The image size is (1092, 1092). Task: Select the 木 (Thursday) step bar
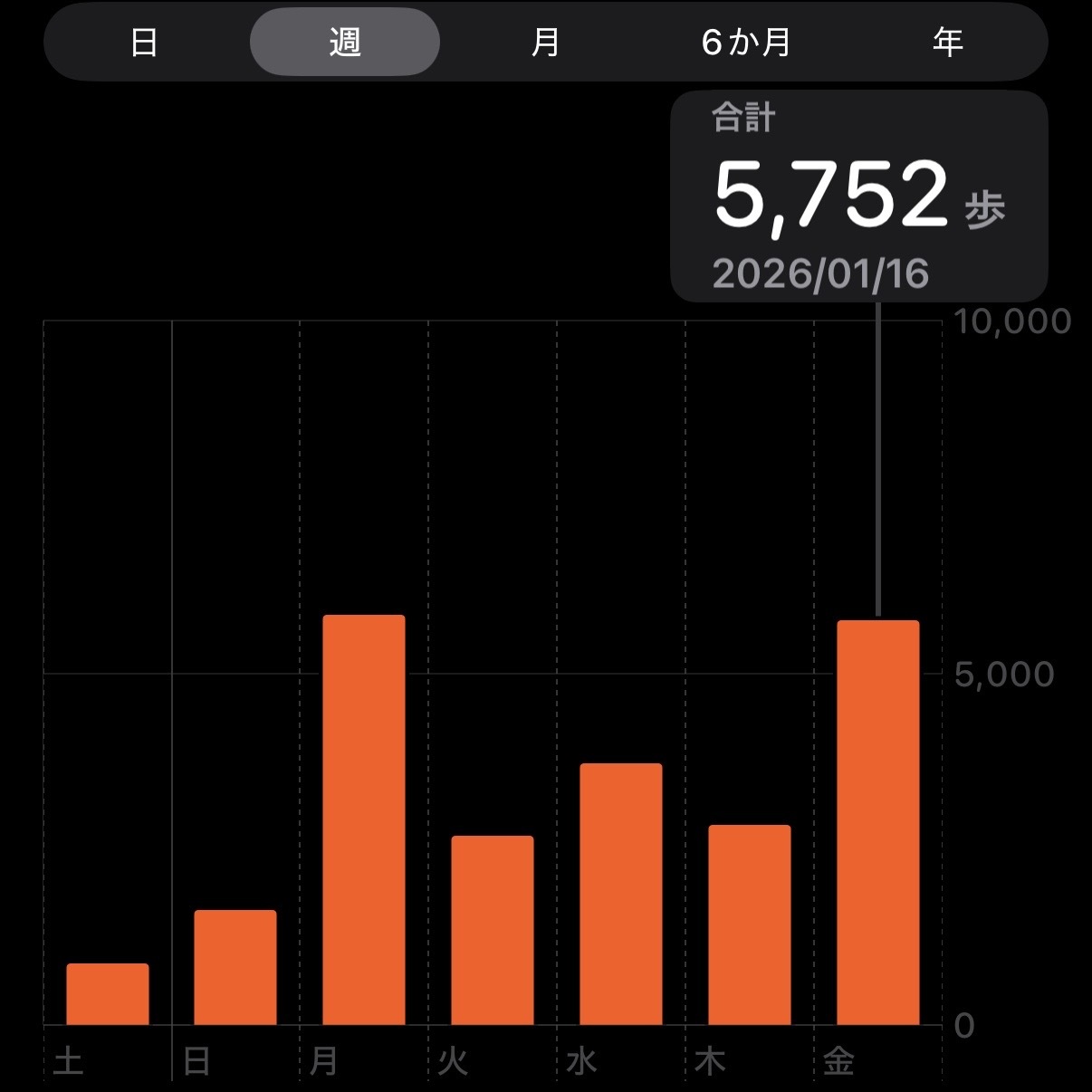(750, 924)
